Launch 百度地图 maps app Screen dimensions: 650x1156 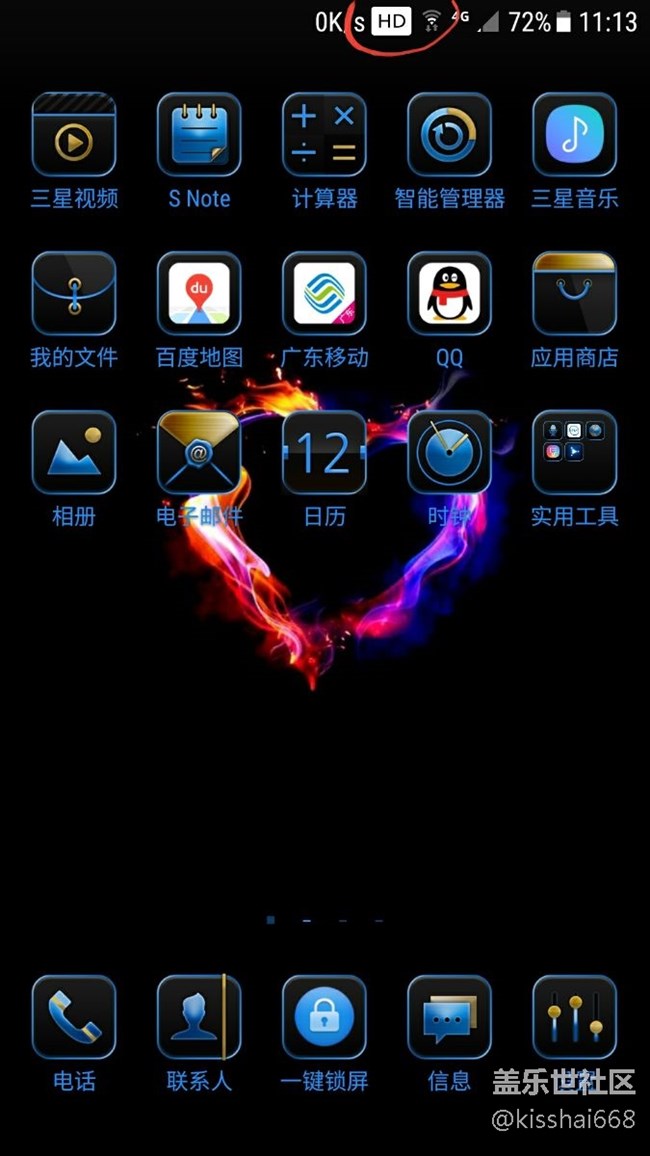[199, 293]
